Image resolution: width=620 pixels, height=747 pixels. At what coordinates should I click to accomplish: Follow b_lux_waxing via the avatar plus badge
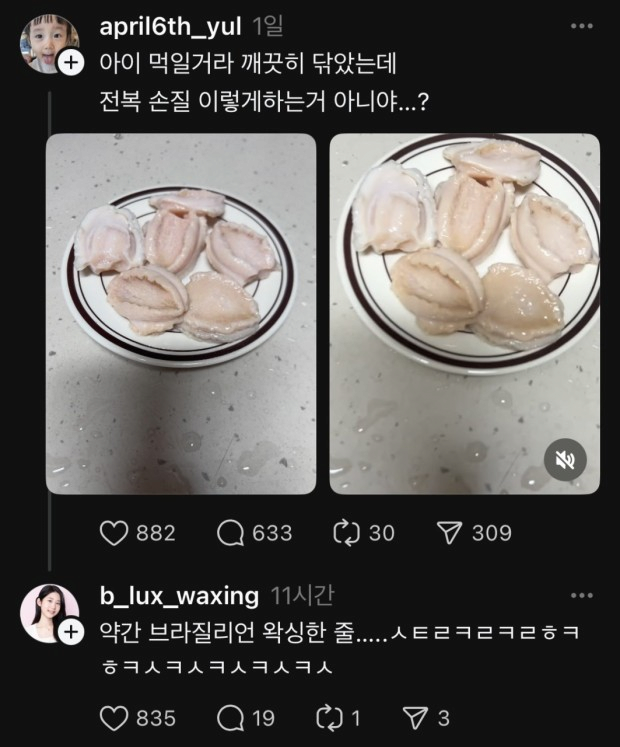point(71,633)
